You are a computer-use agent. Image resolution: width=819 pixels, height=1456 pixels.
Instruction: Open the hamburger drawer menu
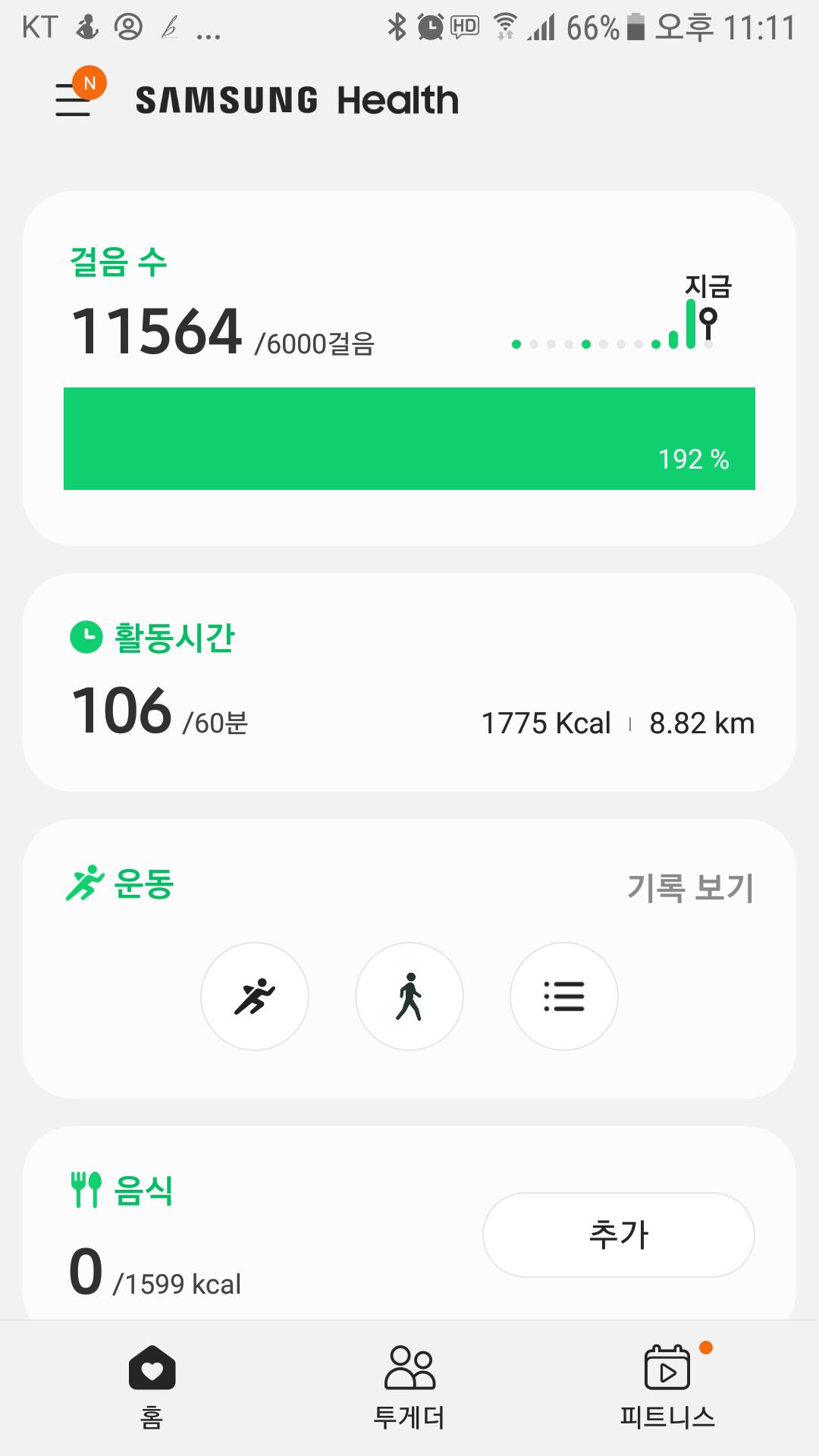click(74, 99)
